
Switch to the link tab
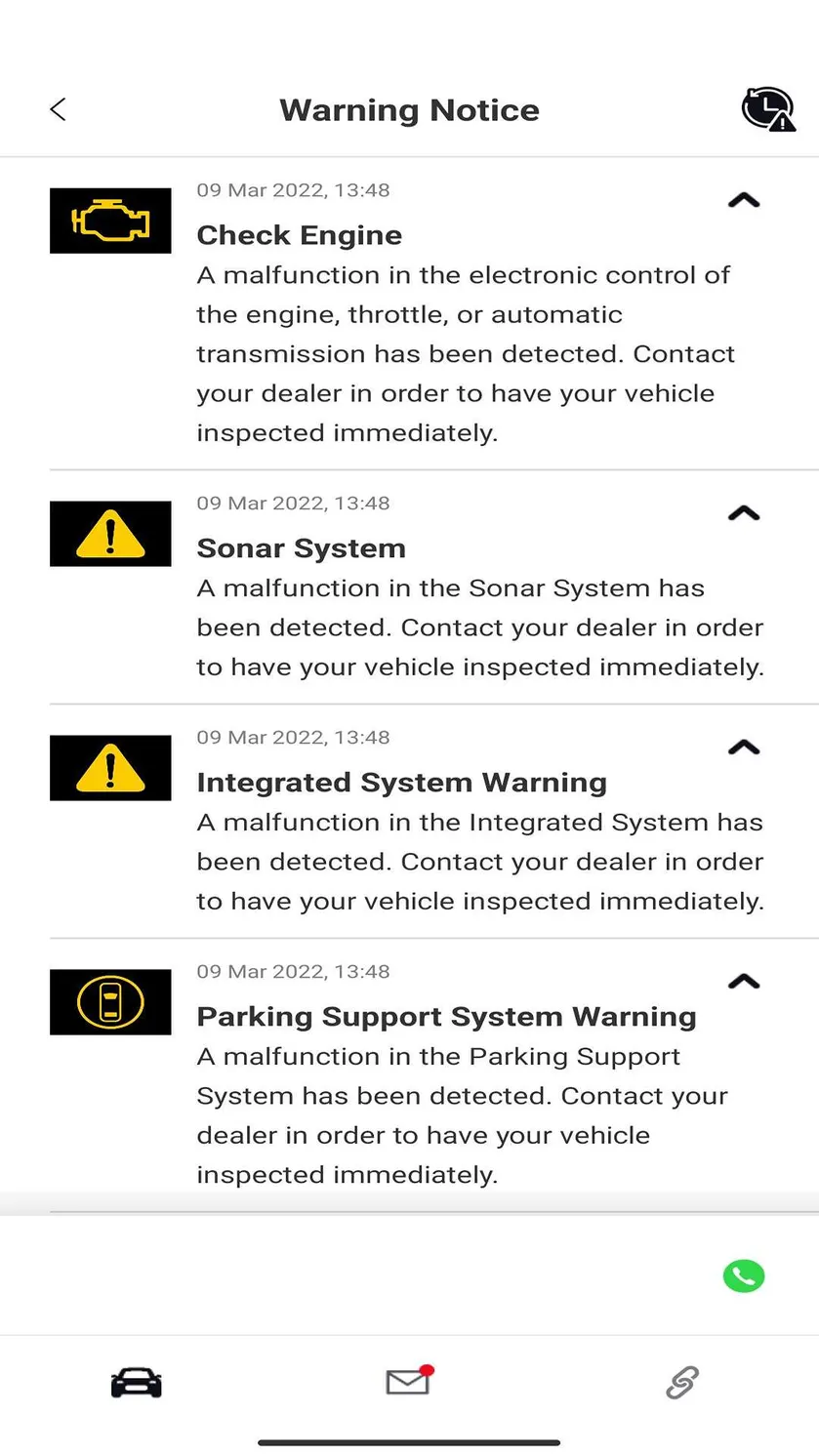coord(682,1383)
